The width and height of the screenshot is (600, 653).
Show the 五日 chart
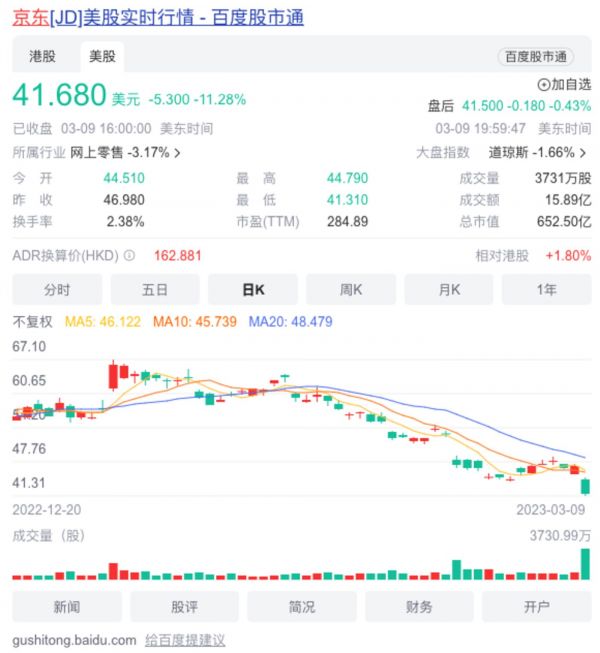(x=155, y=290)
